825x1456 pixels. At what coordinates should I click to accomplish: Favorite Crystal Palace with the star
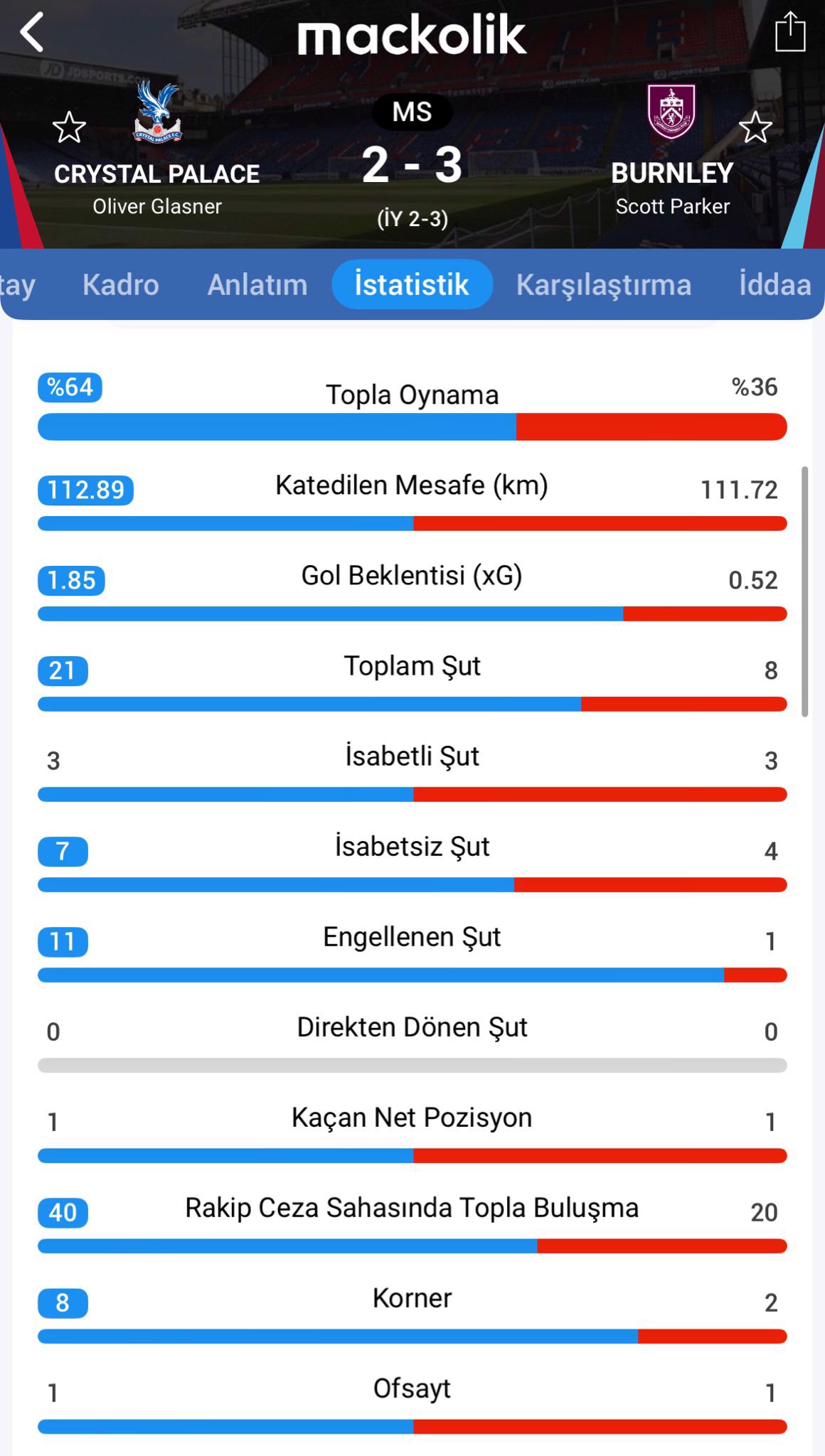tap(69, 128)
